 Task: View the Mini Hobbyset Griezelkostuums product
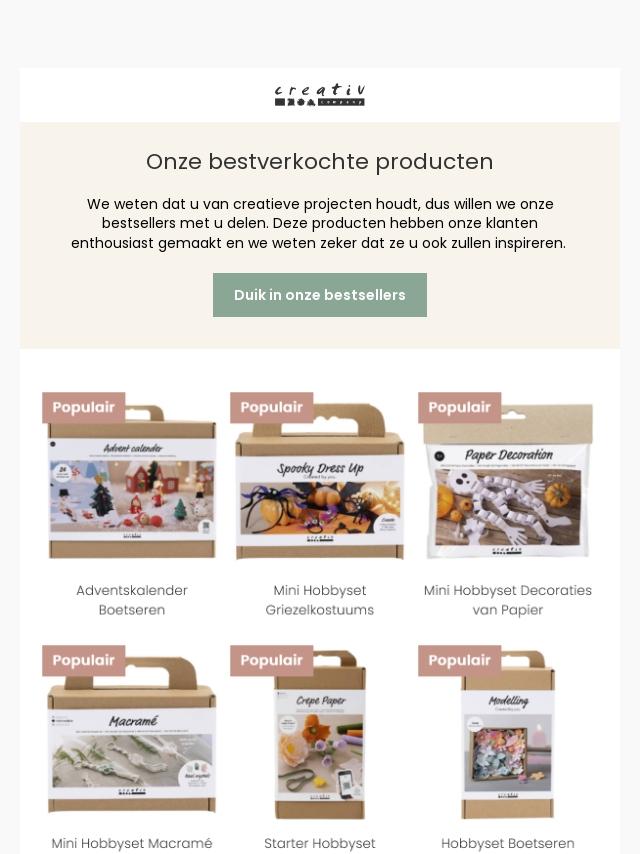coord(320,483)
